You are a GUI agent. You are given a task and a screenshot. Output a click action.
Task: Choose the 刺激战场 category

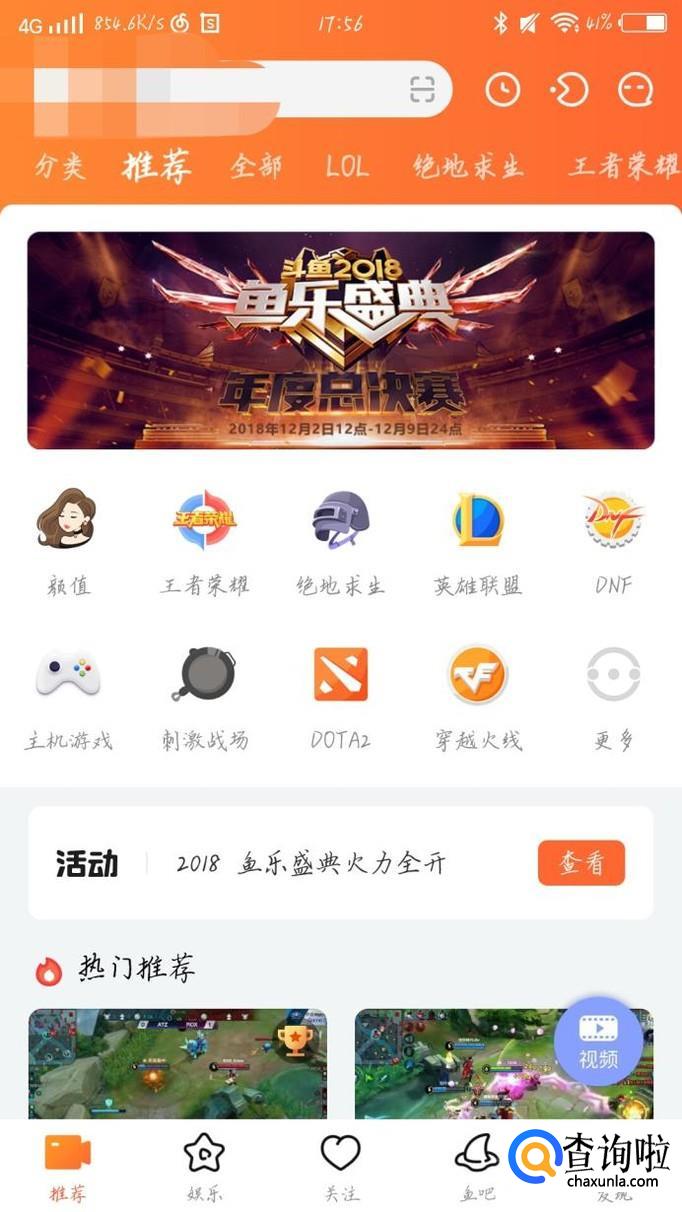204,696
